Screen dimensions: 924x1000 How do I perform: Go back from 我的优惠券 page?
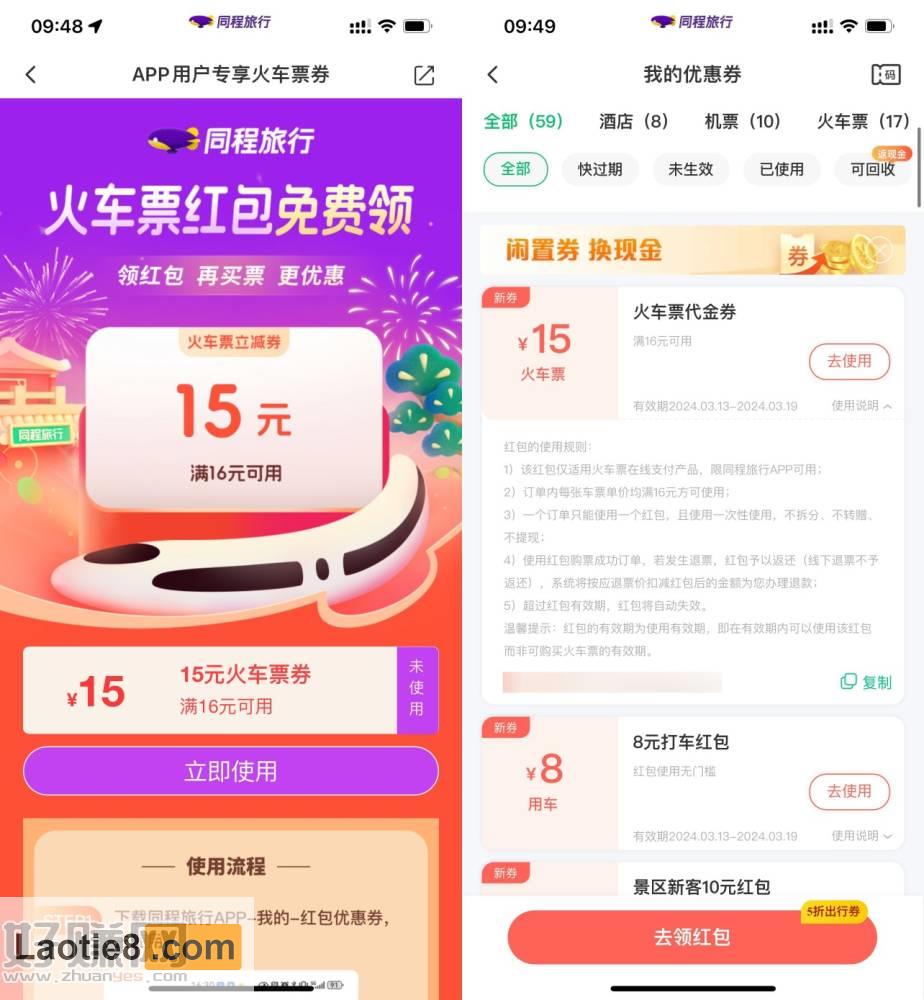click(x=492, y=75)
